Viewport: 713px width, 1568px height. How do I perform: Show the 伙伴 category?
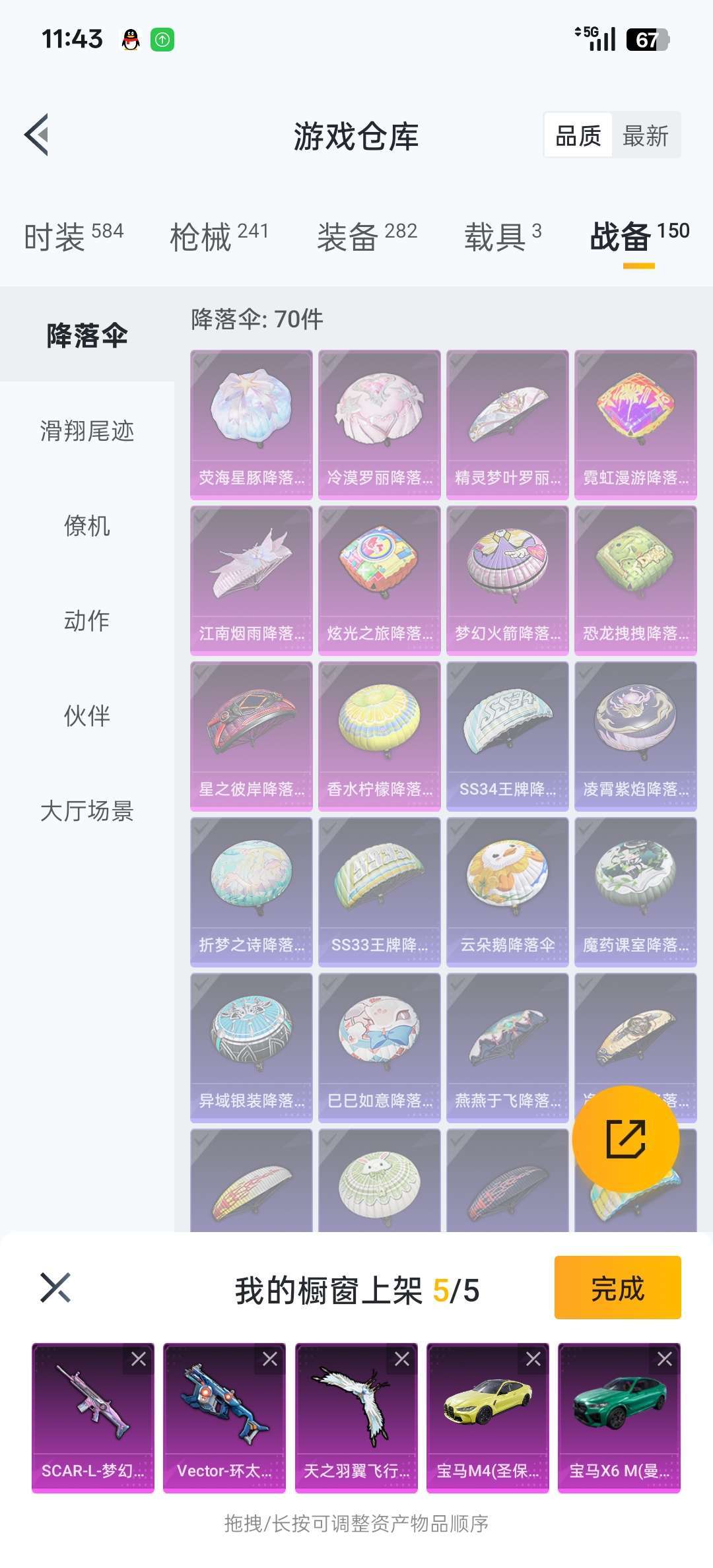click(87, 716)
